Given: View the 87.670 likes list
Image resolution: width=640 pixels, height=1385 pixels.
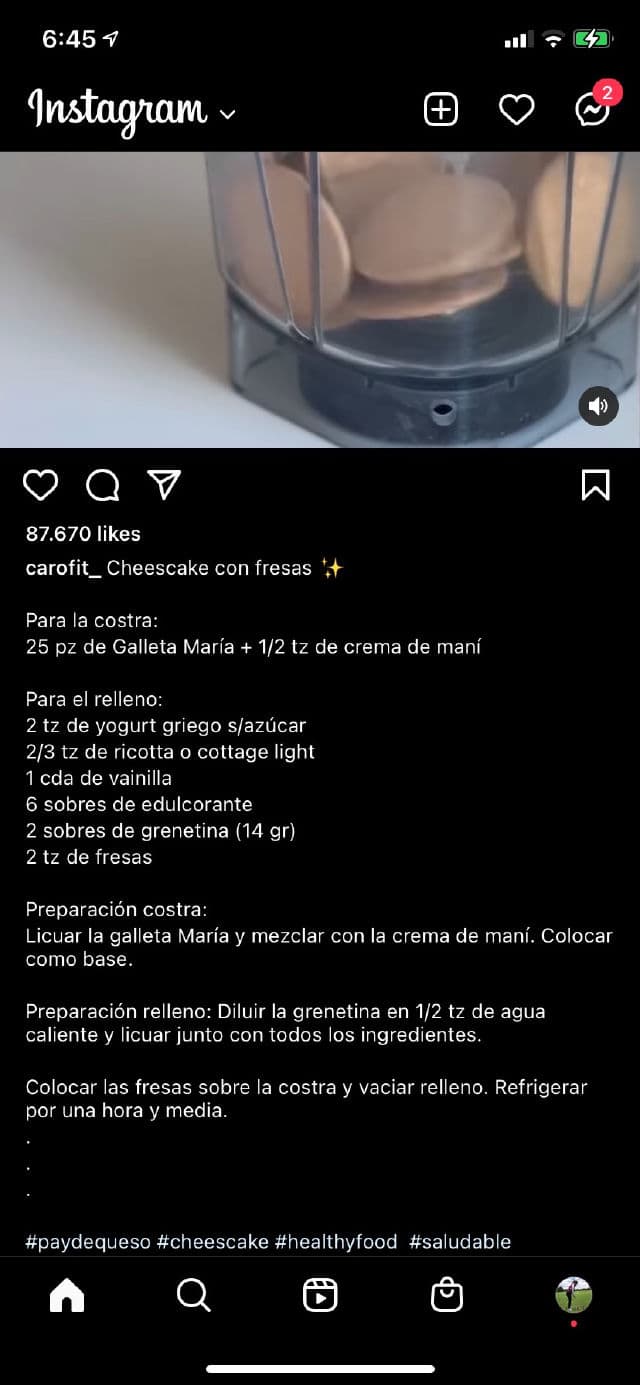Looking at the screenshot, I should coord(83,534).
